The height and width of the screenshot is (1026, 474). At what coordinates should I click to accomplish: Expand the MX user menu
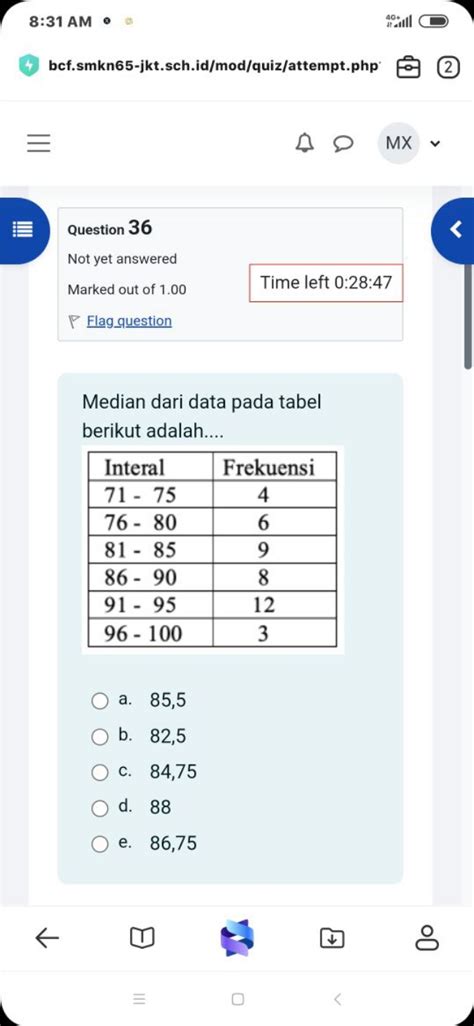point(409,143)
